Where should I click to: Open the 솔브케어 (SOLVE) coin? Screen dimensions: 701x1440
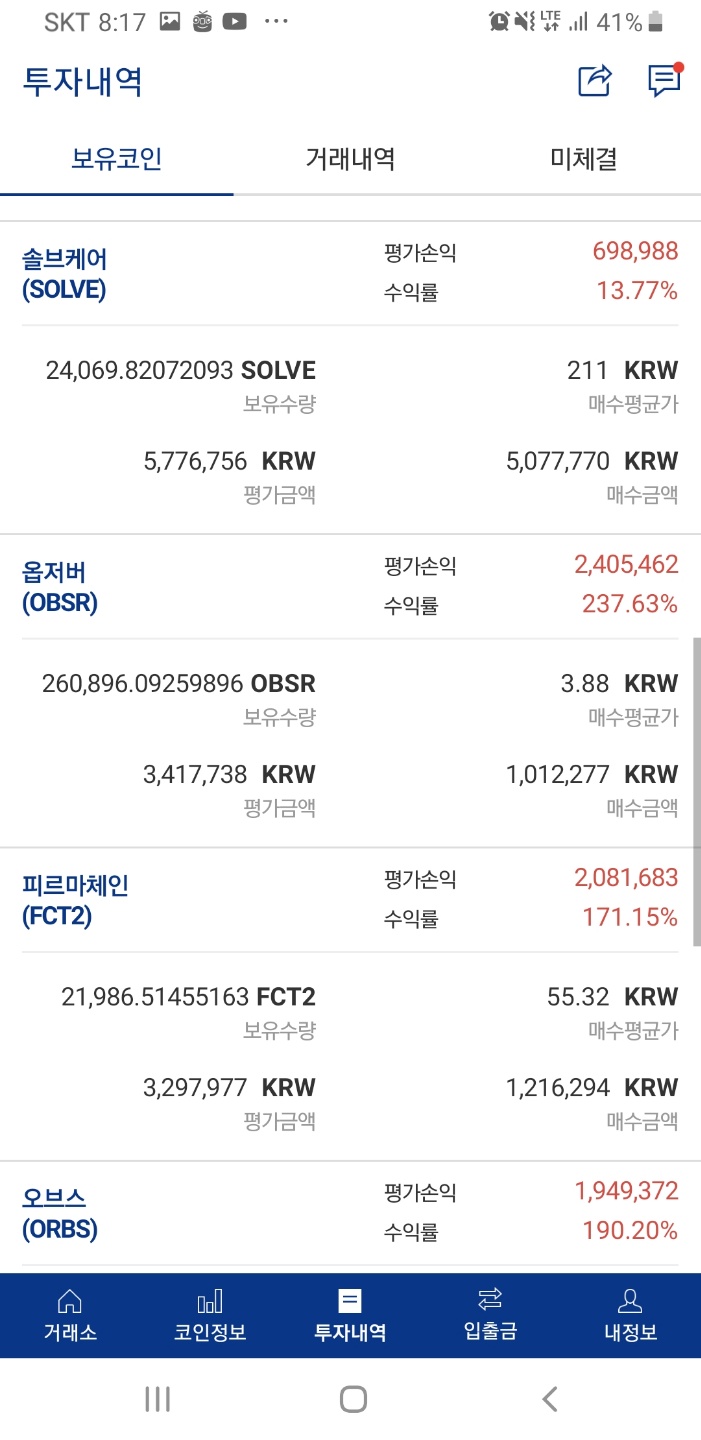tap(65, 274)
